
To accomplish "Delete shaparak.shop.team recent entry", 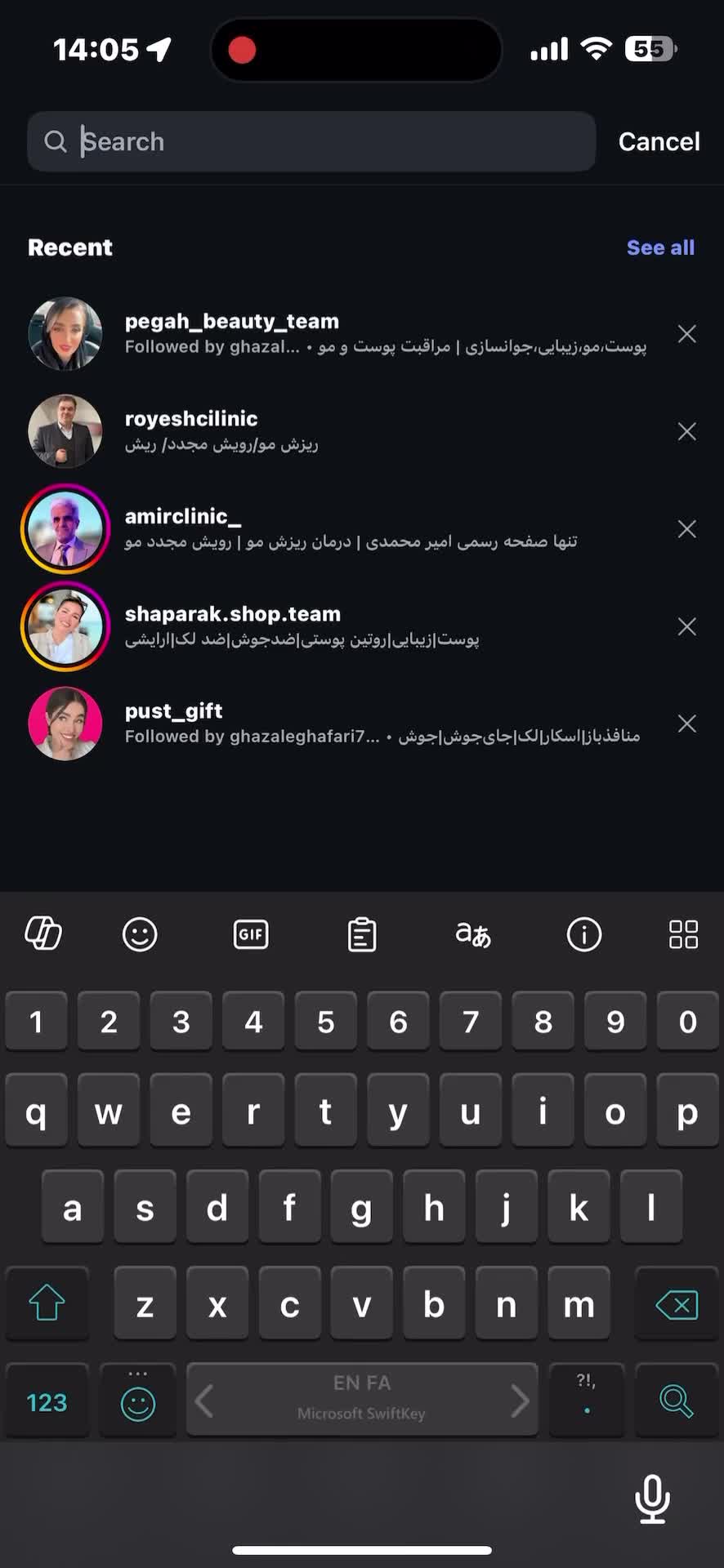I will 687,626.
